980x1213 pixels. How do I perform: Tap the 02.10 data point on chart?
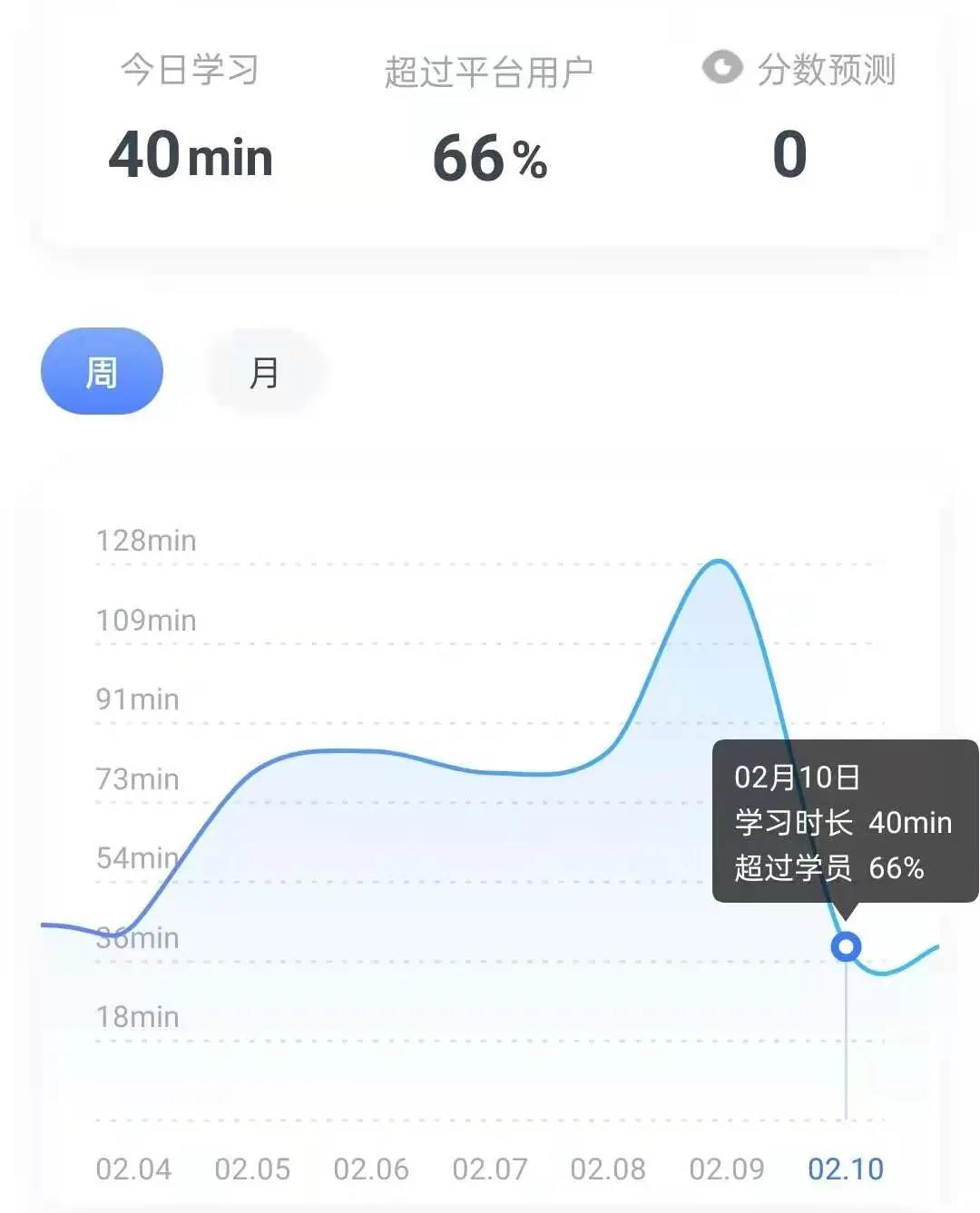click(x=846, y=947)
